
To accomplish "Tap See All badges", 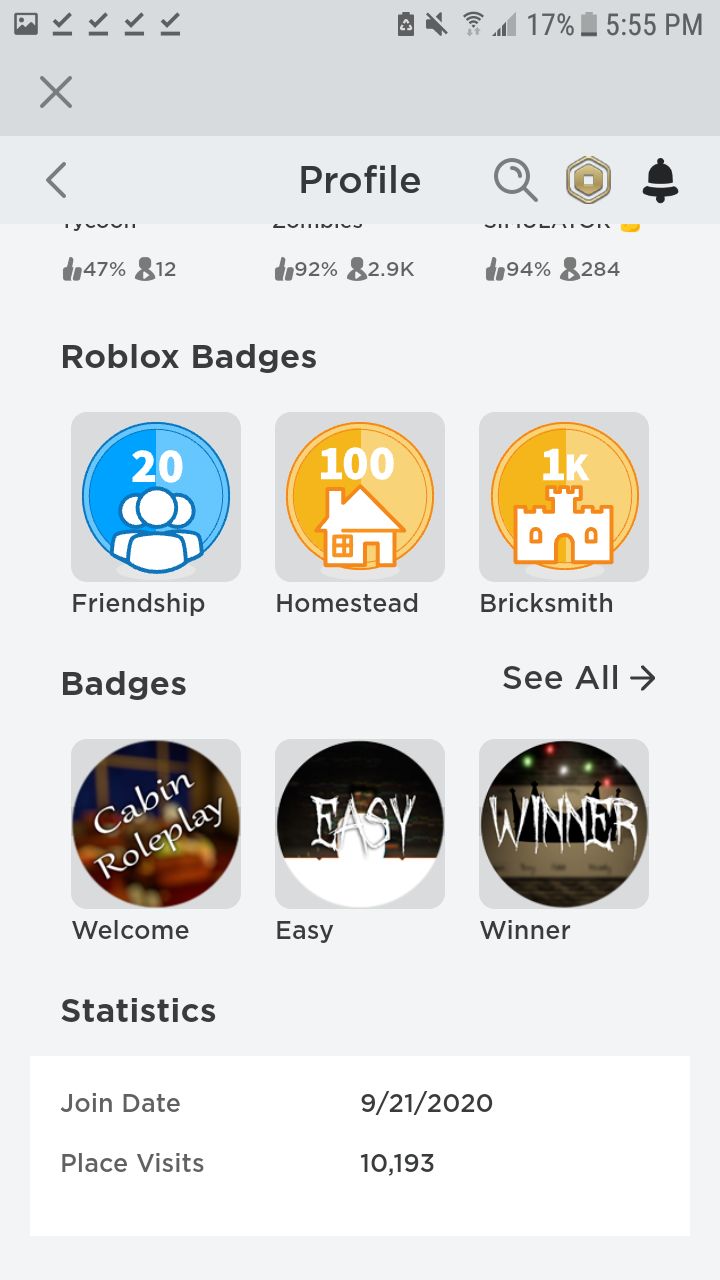I will pos(578,678).
